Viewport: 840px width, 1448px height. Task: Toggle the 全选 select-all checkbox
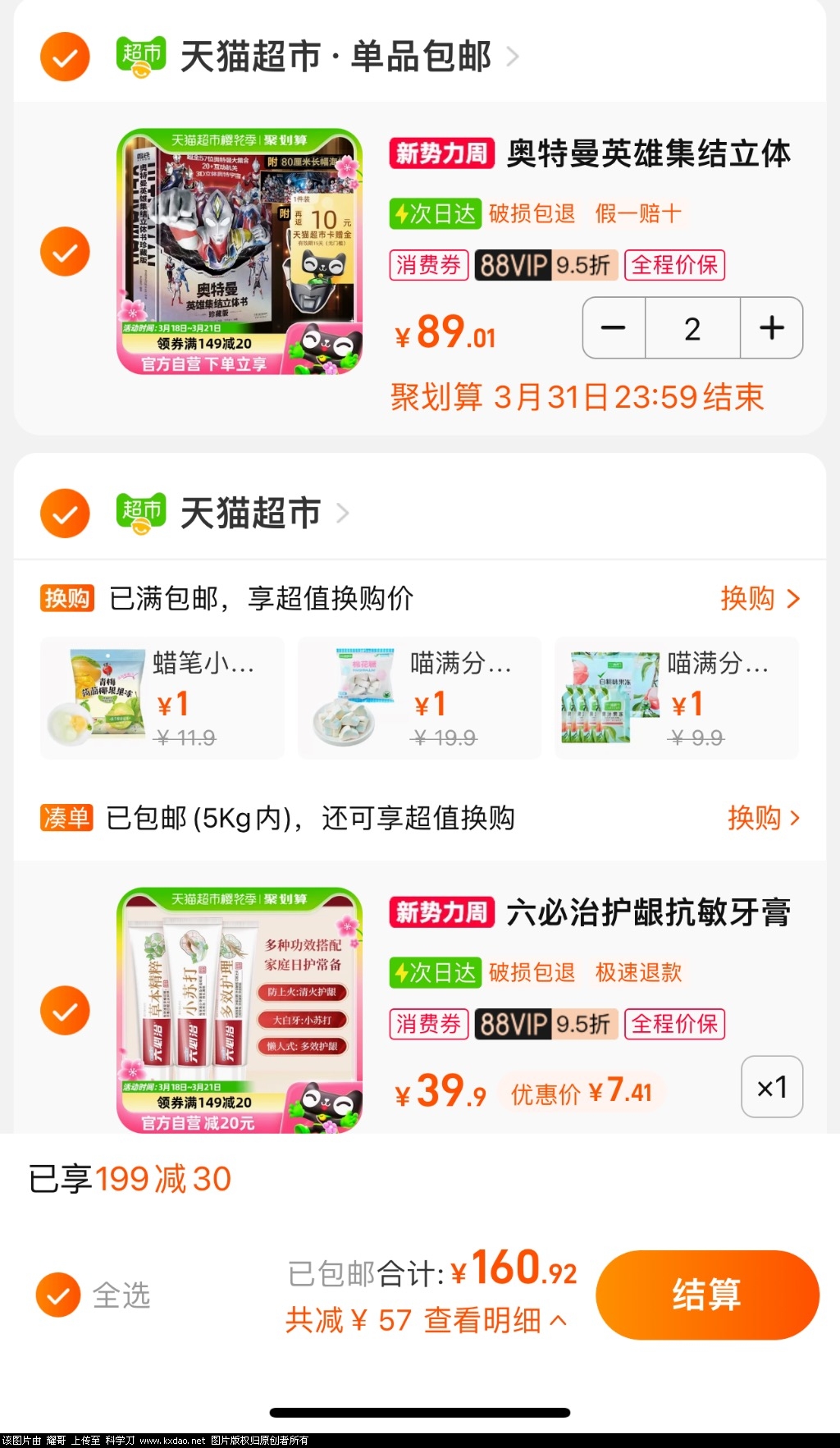point(58,1295)
